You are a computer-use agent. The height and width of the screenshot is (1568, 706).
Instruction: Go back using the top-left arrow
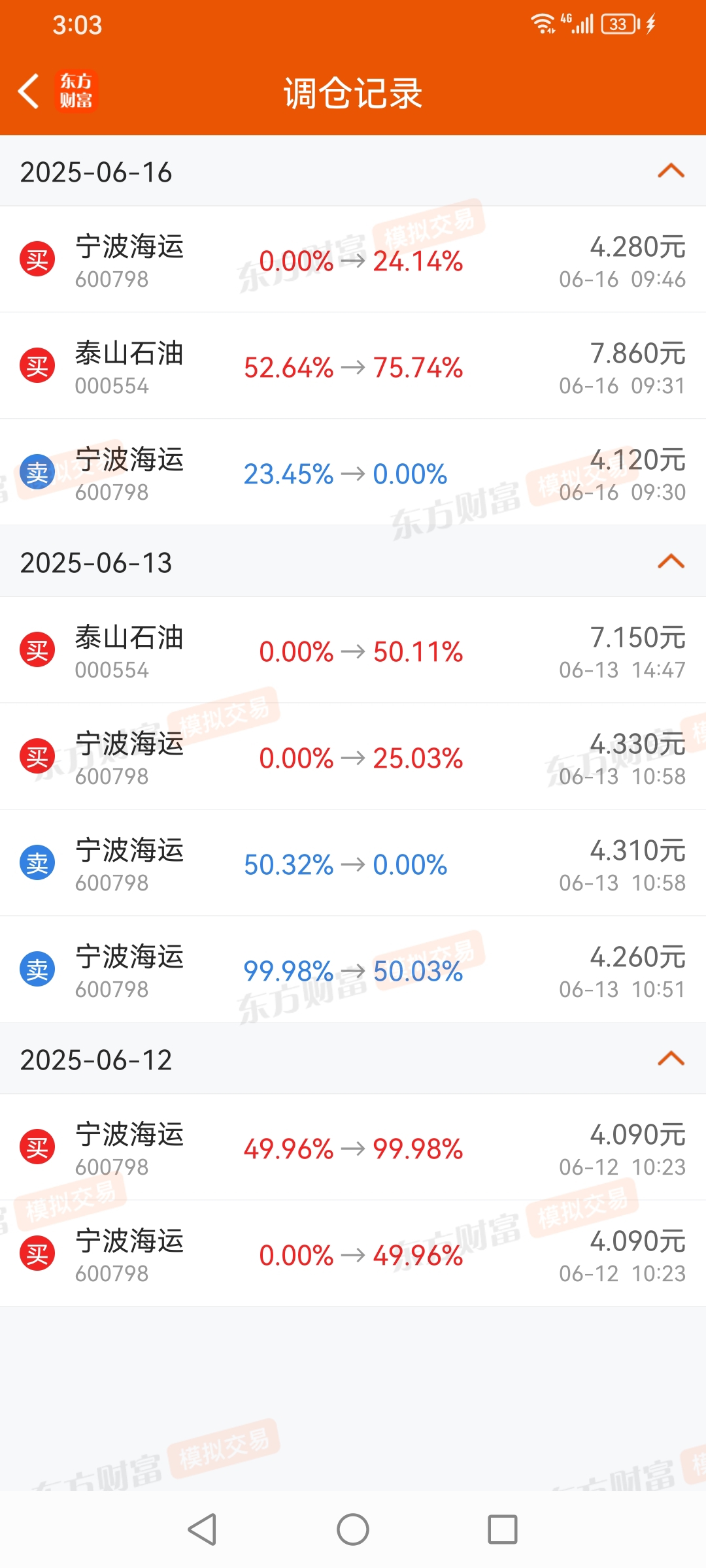[29, 91]
